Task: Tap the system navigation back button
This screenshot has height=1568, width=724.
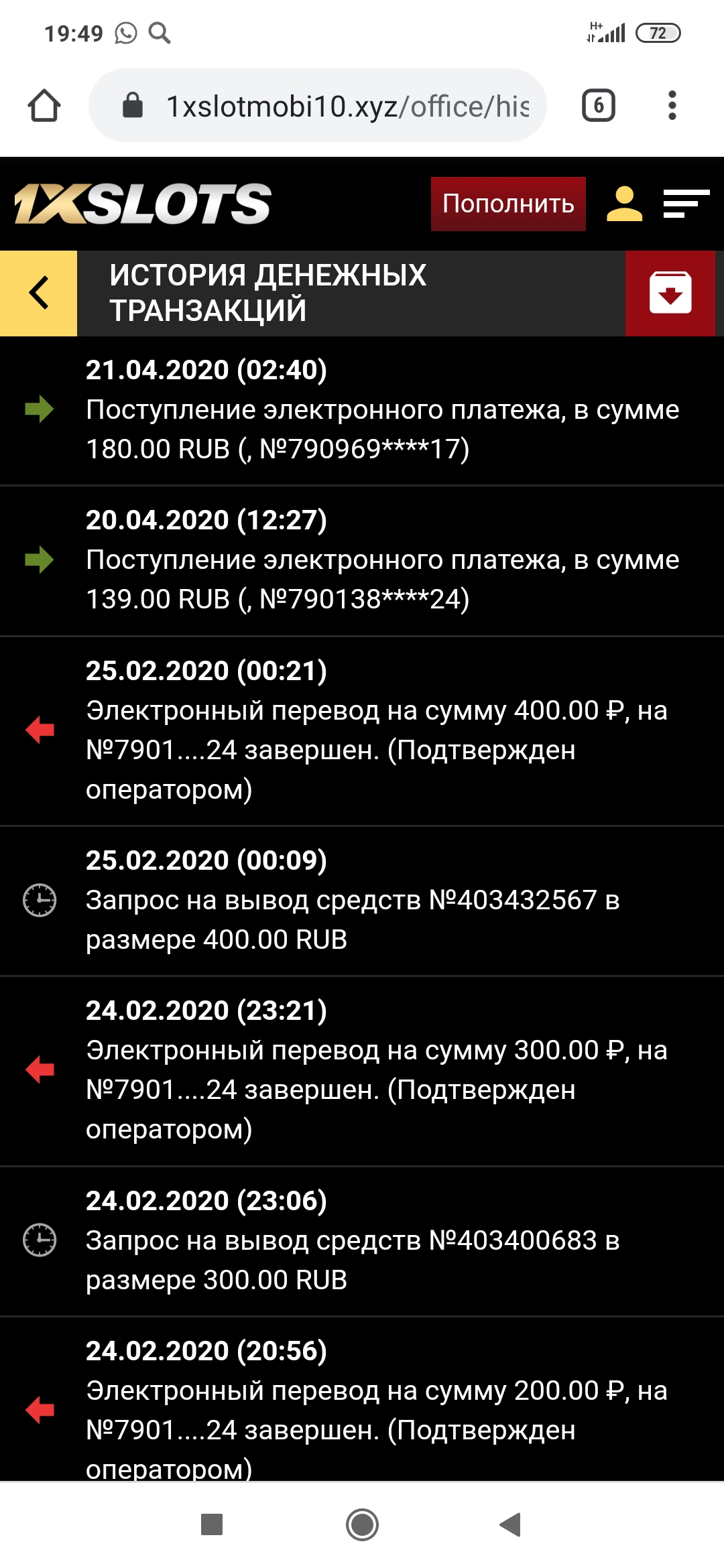Action: 511,1524
